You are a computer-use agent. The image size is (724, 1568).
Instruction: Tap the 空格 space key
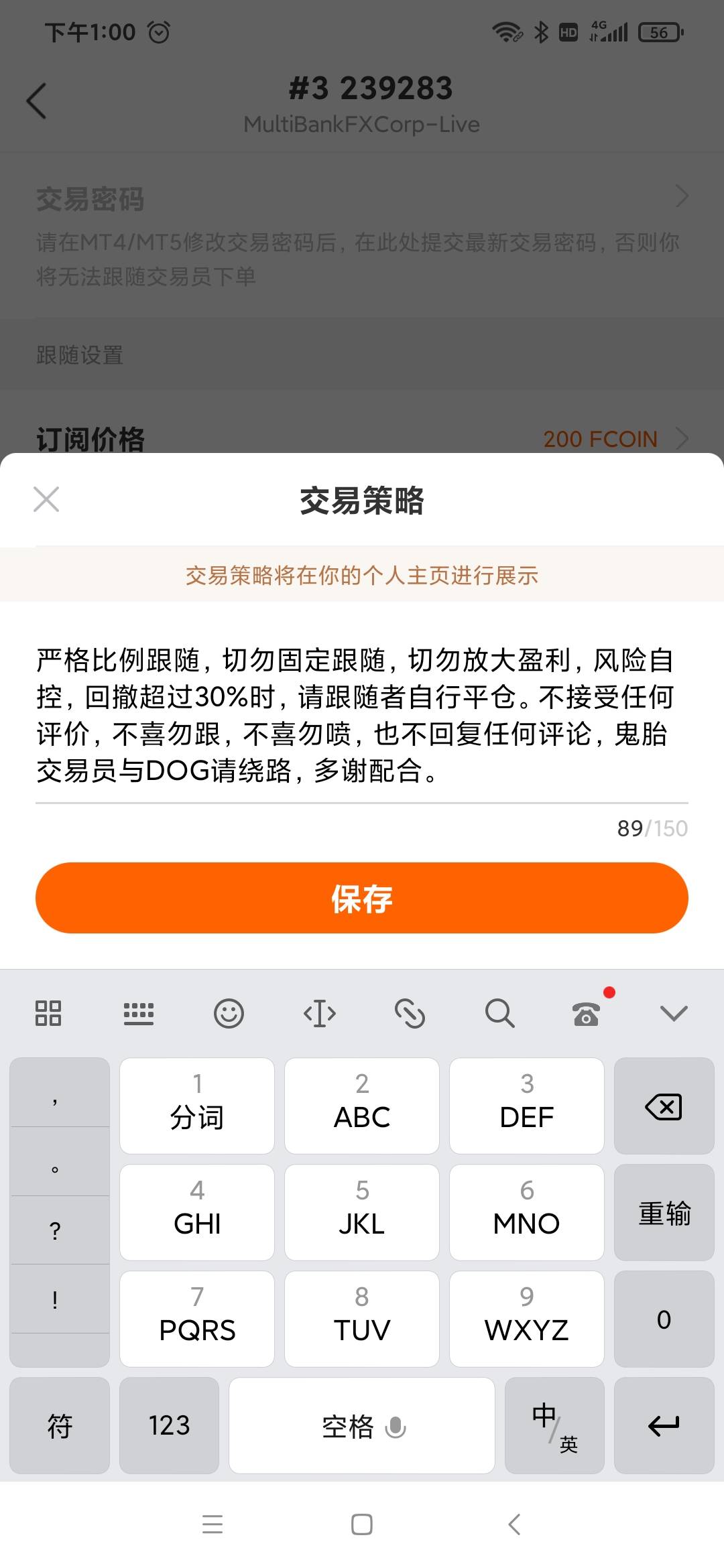[x=362, y=1425]
